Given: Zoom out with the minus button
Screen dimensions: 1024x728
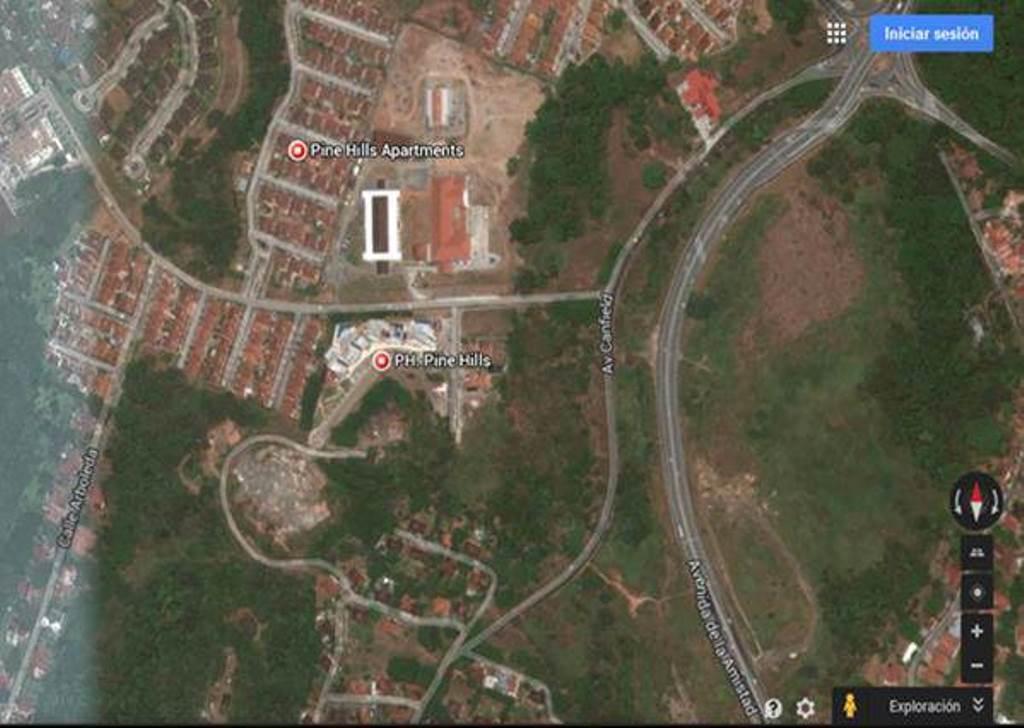Looking at the screenshot, I should click(x=976, y=664).
